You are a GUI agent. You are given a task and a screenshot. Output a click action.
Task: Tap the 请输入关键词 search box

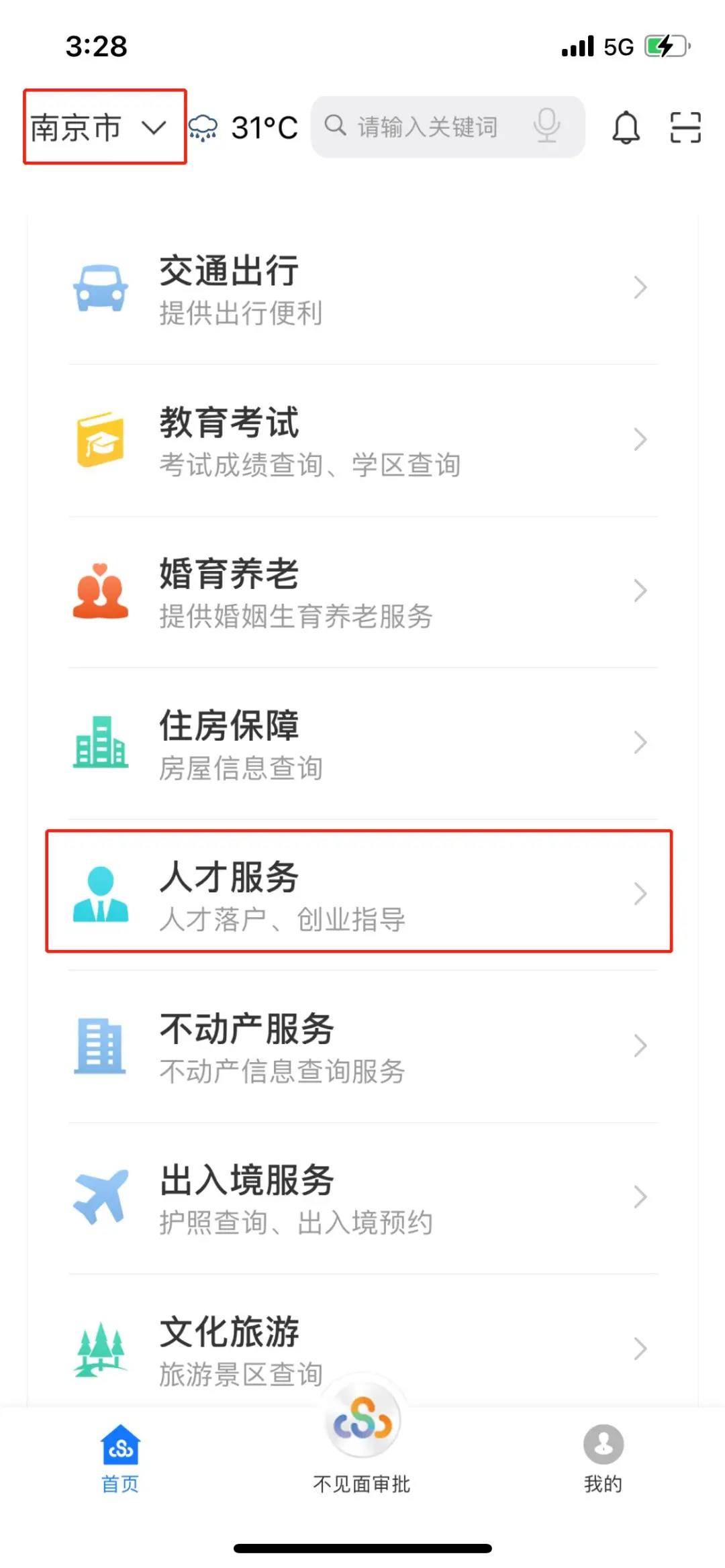click(448, 127)
